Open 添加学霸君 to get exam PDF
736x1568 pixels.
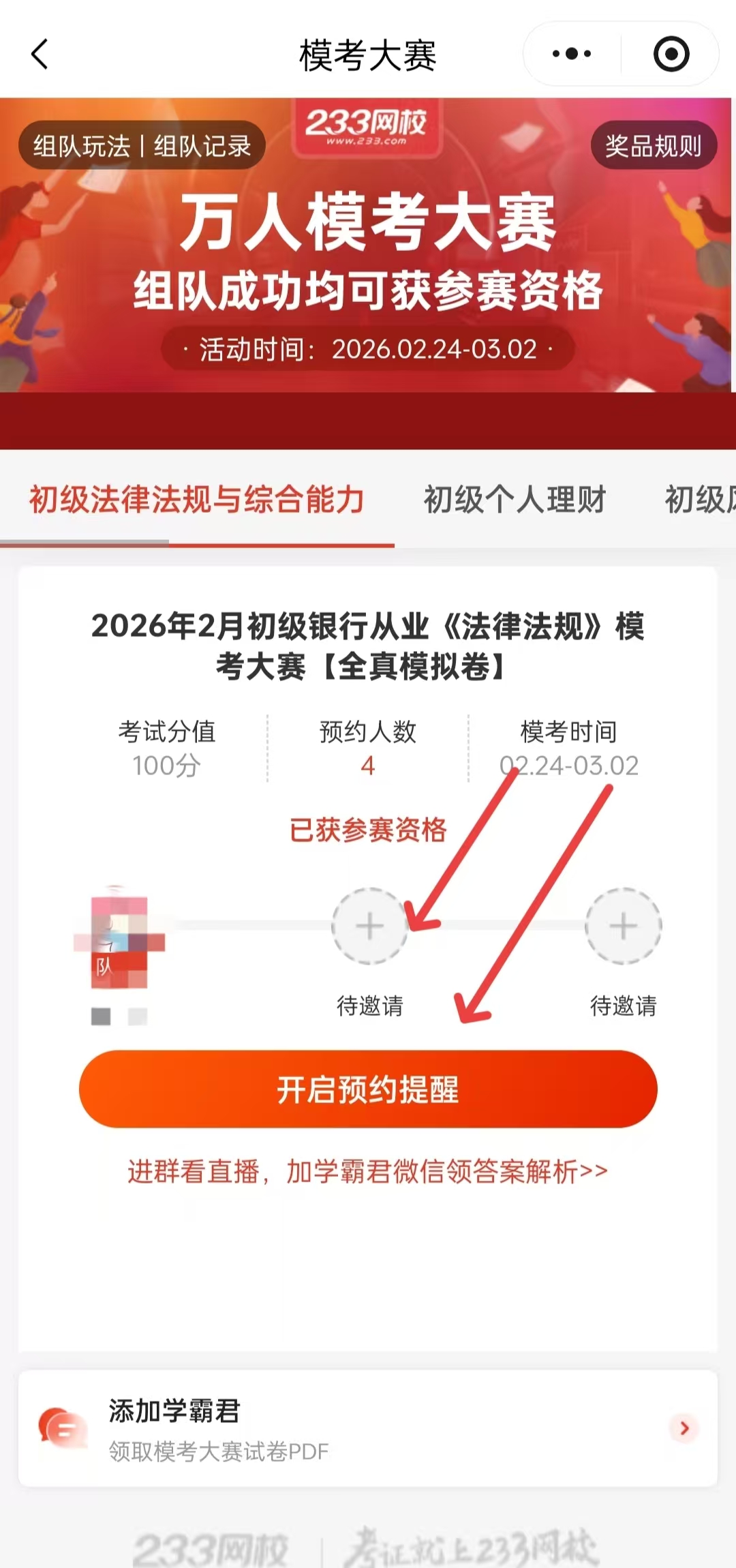368,1428
